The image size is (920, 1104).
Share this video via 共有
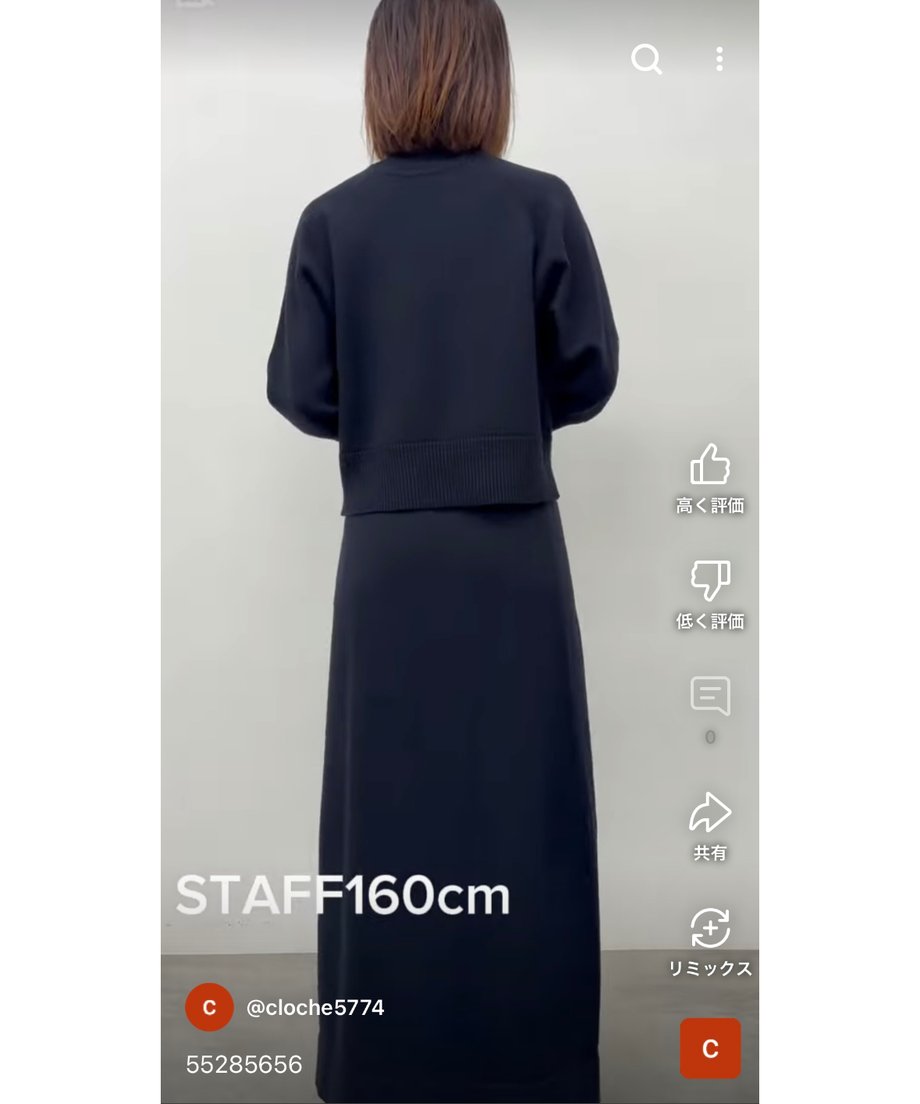710,814
